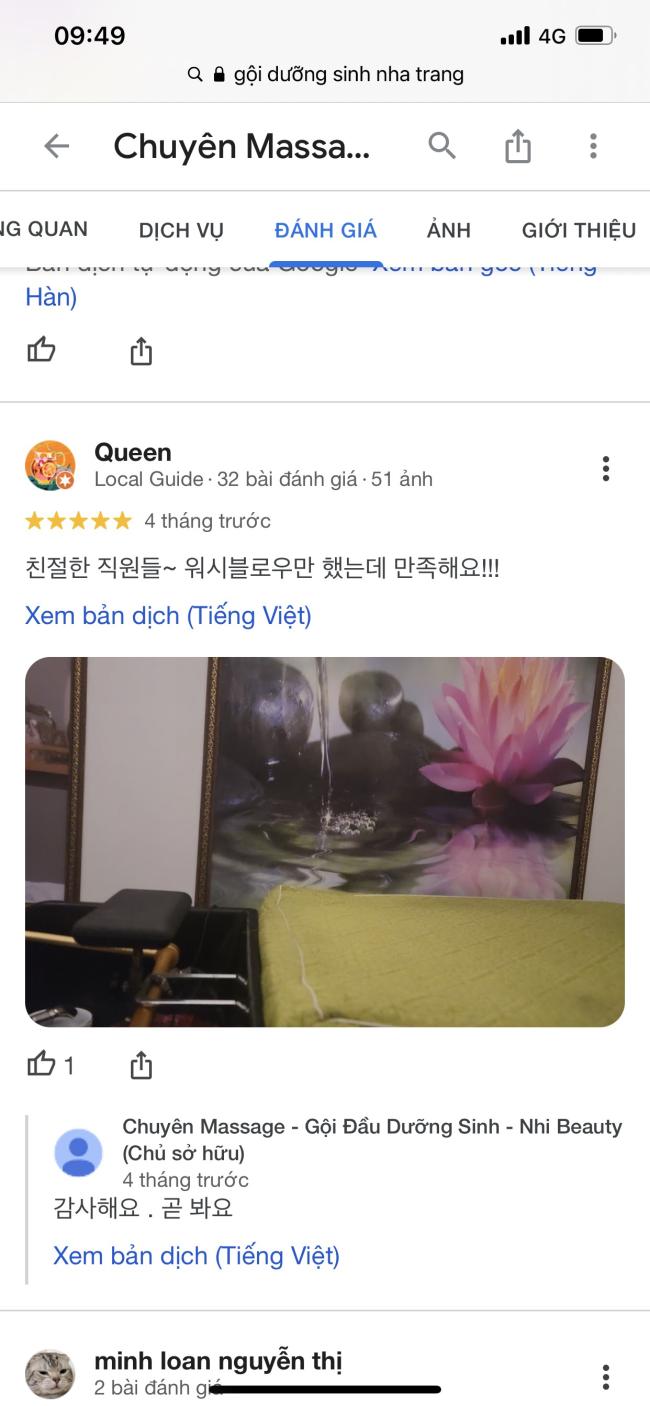Translate Queen's review to Tiếng Việt
The width and height of the screenshot is (650, 1406).
168,615
